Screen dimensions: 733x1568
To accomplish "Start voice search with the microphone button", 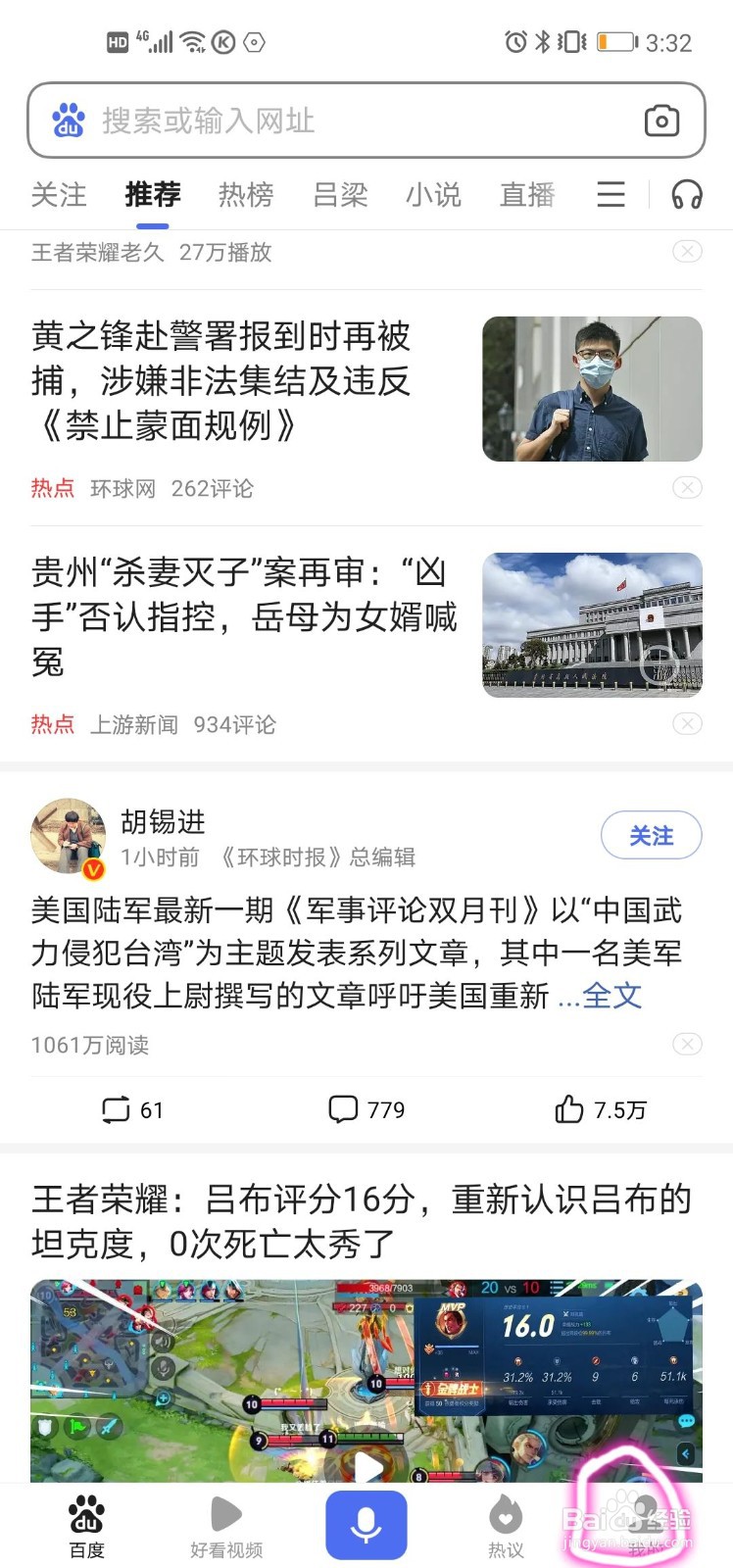I will pyautogui.click(x=366, y=1525).
